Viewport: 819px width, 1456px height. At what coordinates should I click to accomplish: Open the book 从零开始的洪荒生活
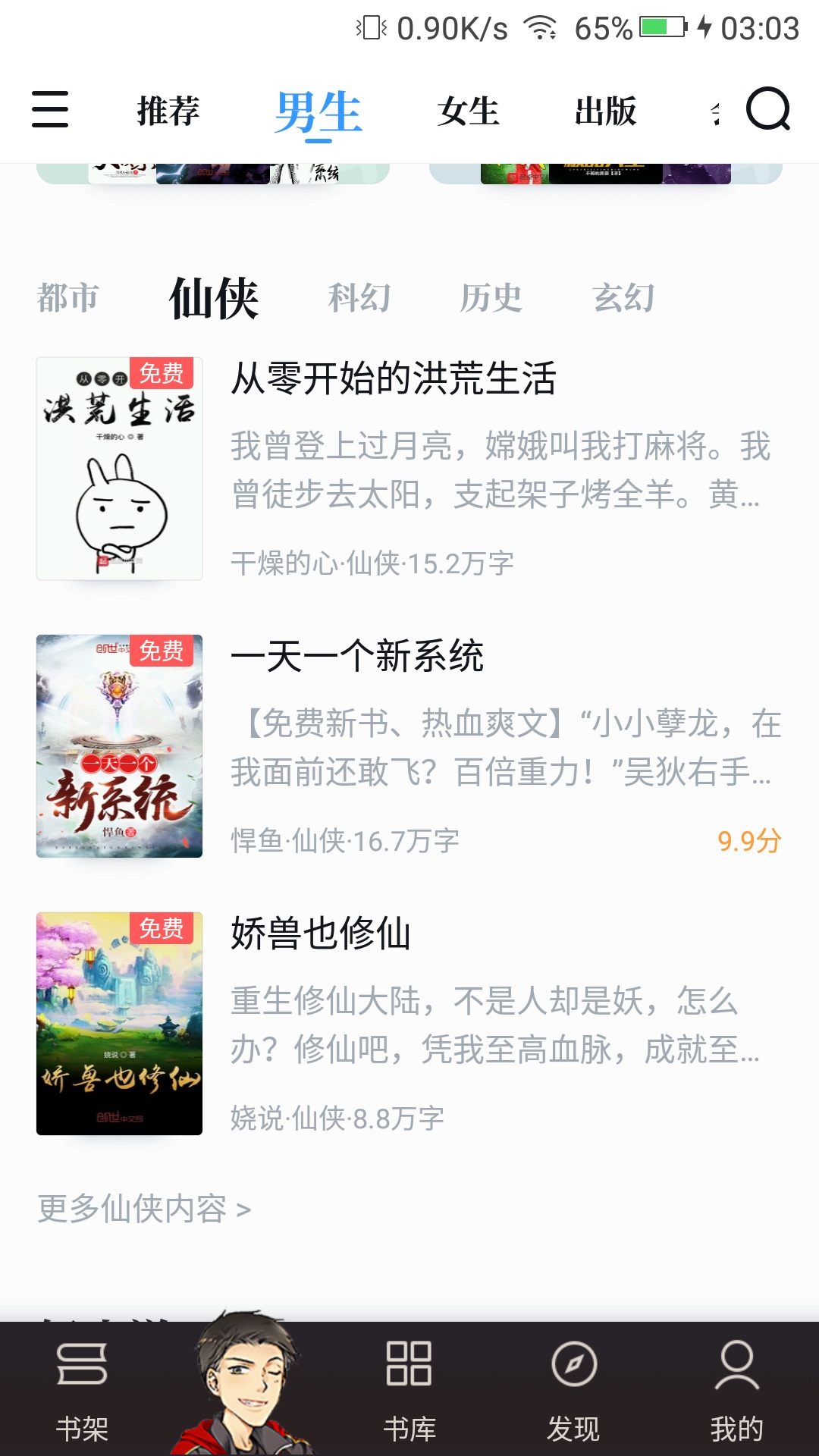tap(394, 378)
